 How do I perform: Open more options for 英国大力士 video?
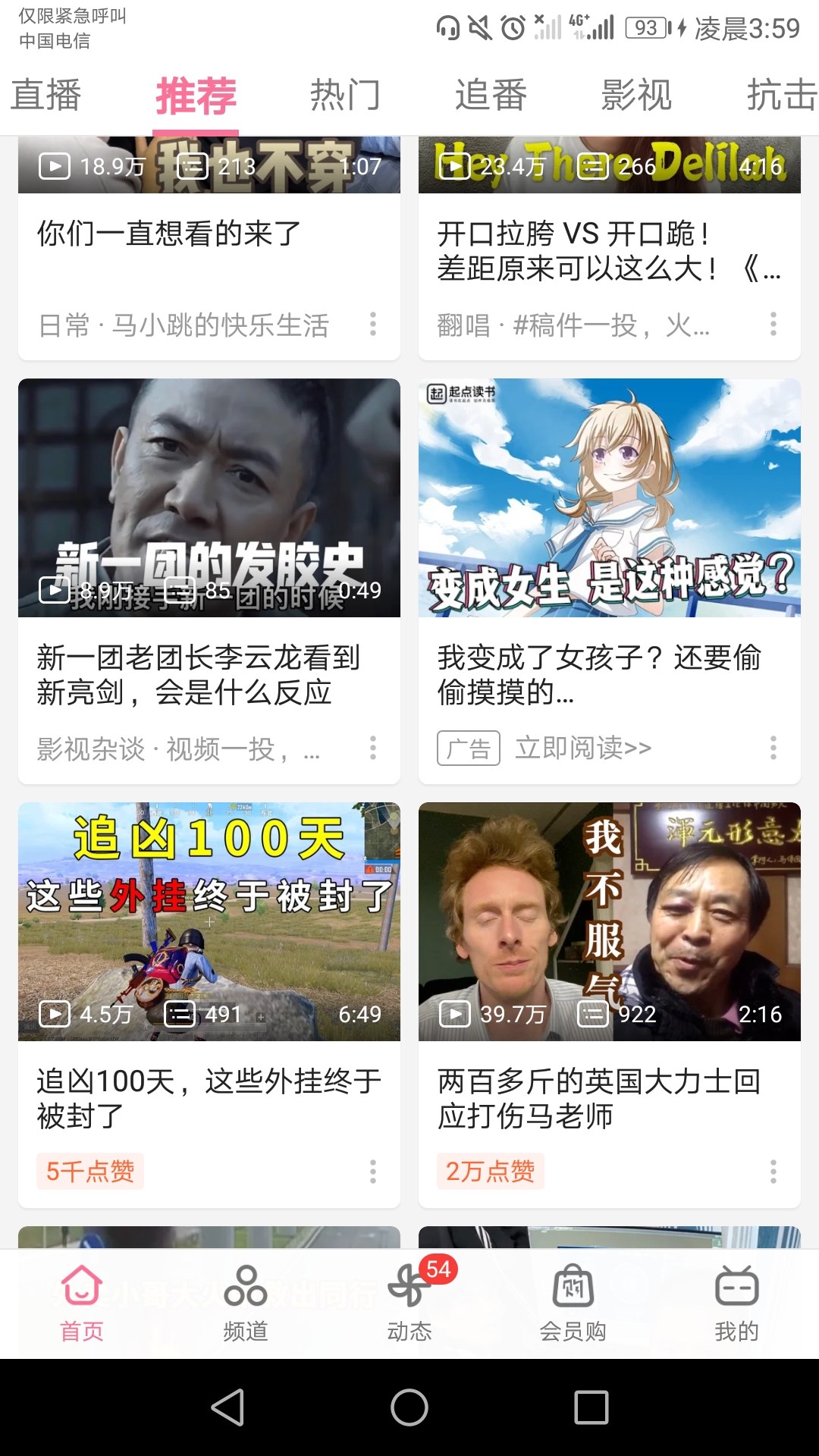point(773,1172)
